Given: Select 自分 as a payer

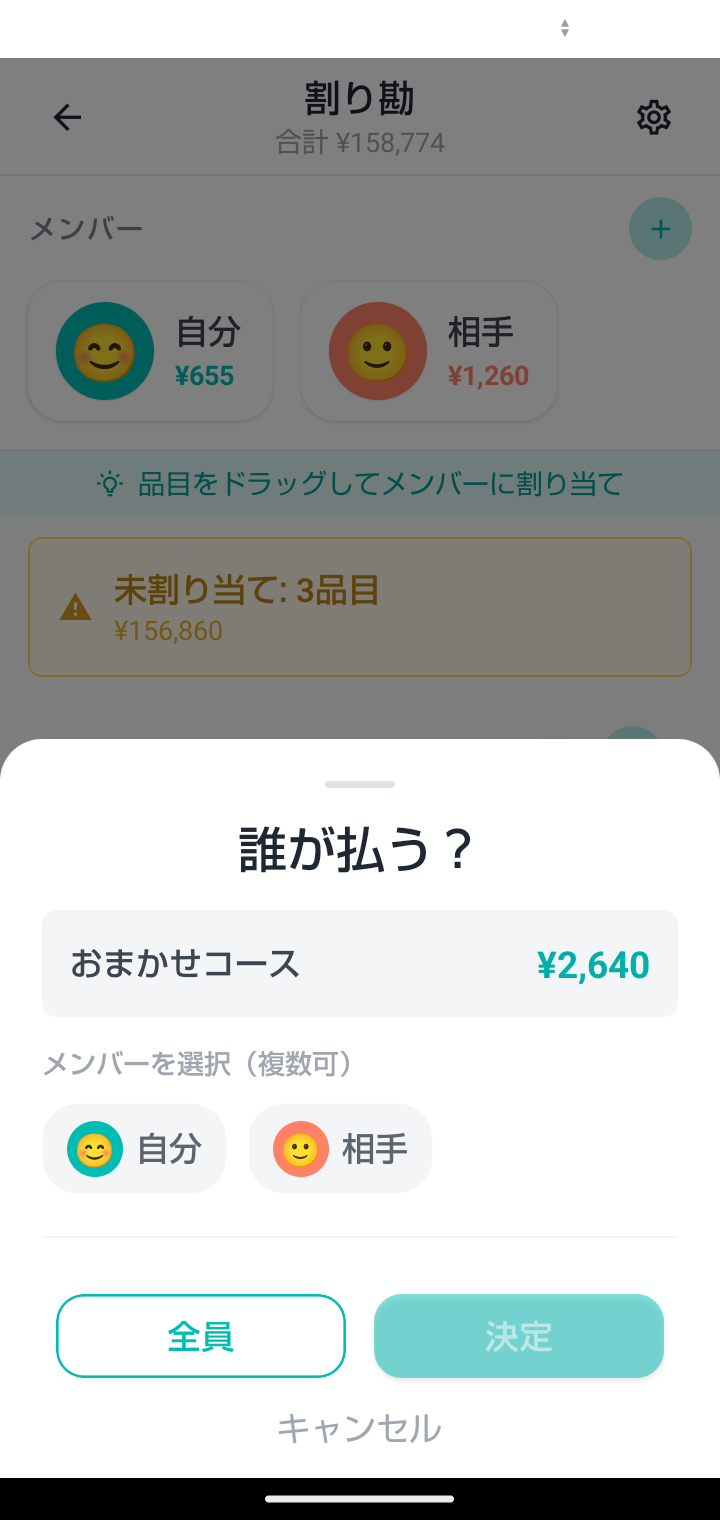Looking at the screenshot, I should [134, 1148].
